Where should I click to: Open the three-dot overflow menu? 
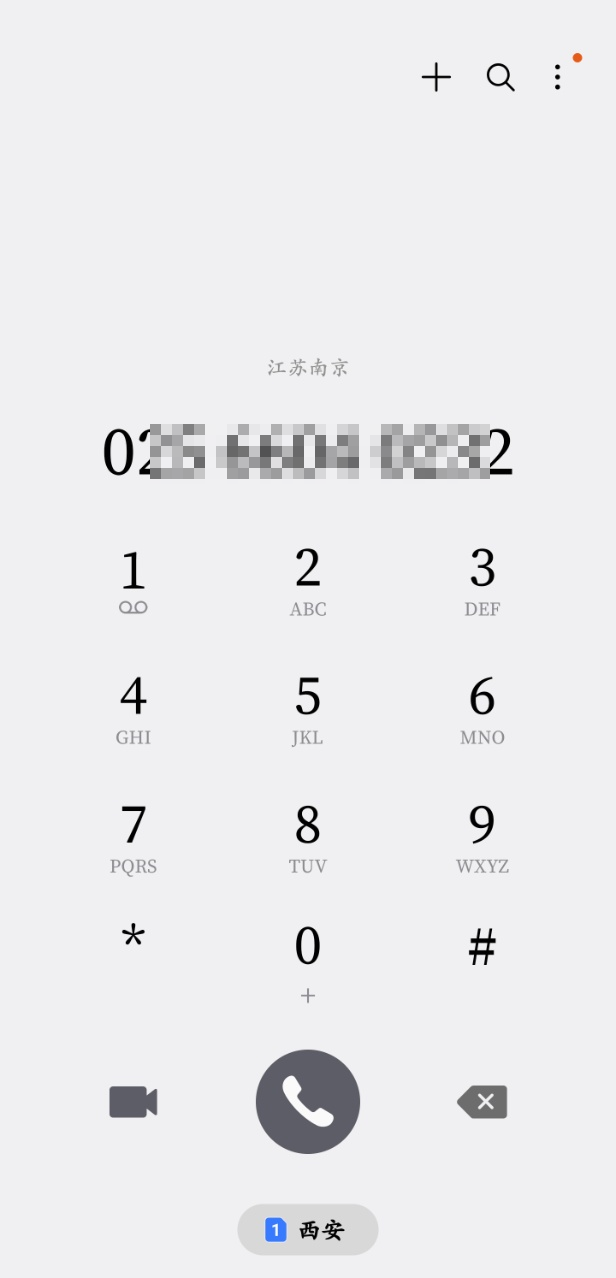[558, 77]
